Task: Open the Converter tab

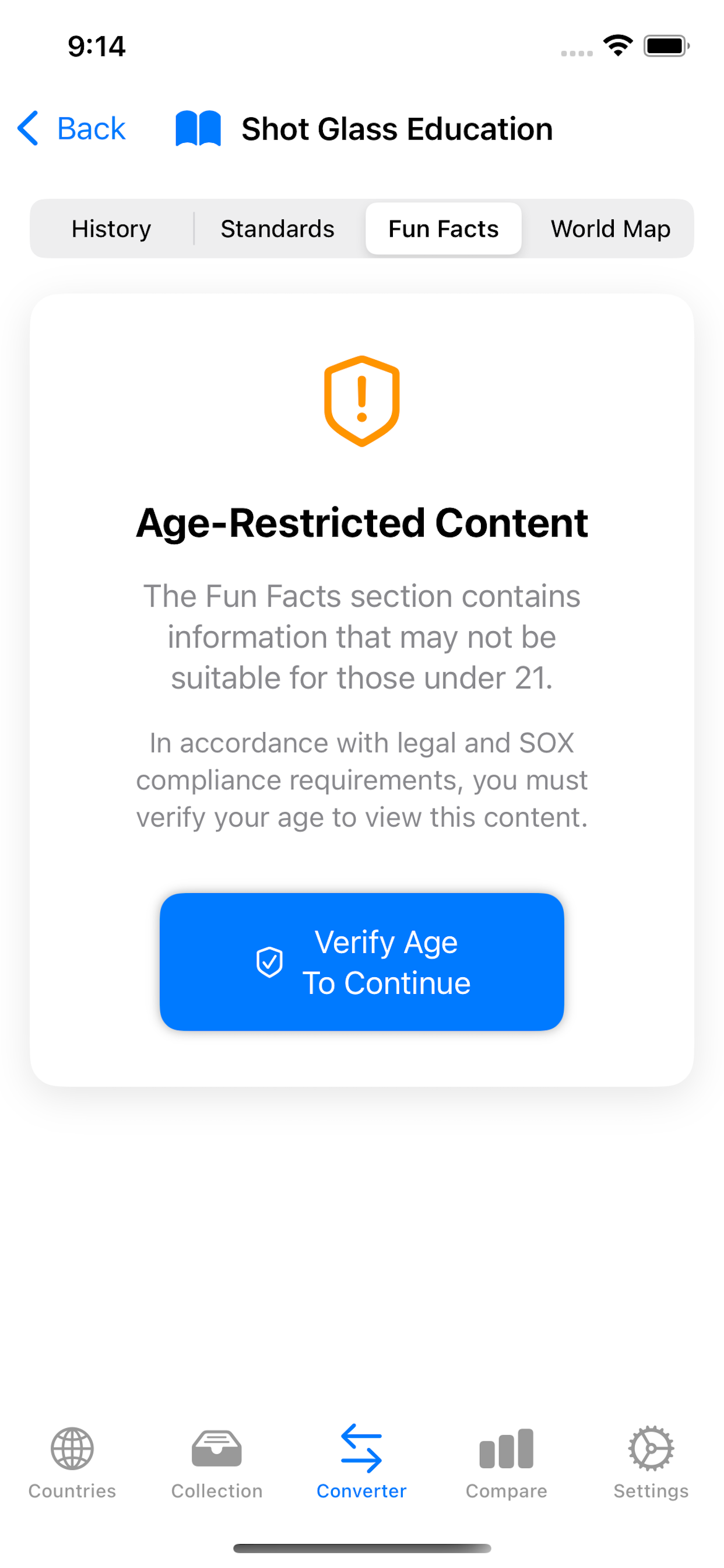Action: [x=361, y=1462]
